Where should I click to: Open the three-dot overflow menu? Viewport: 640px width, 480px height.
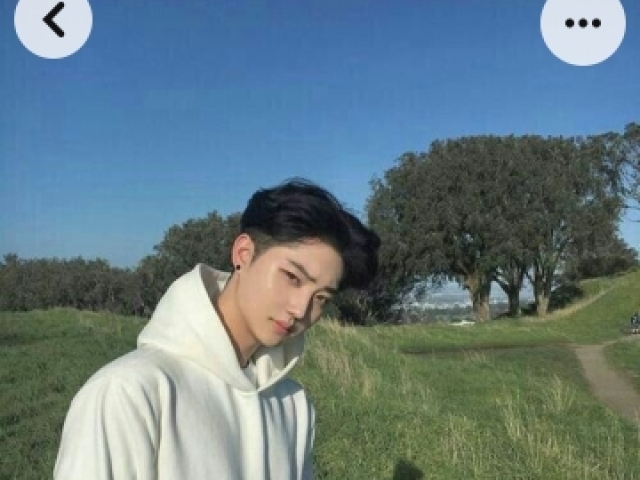[582, 23]
